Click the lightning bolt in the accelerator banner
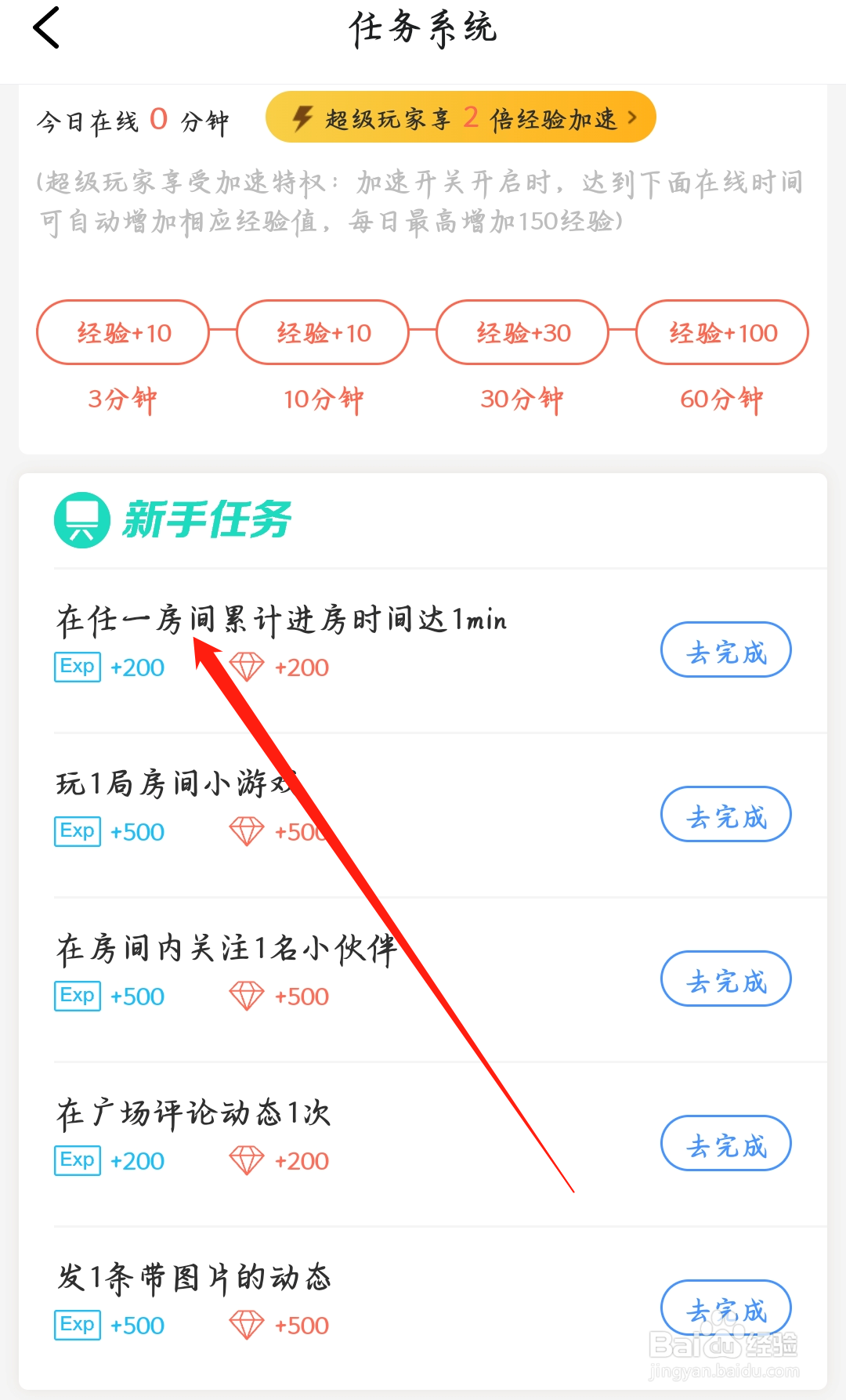This screenshot has height=1400, width=846. 302,118
